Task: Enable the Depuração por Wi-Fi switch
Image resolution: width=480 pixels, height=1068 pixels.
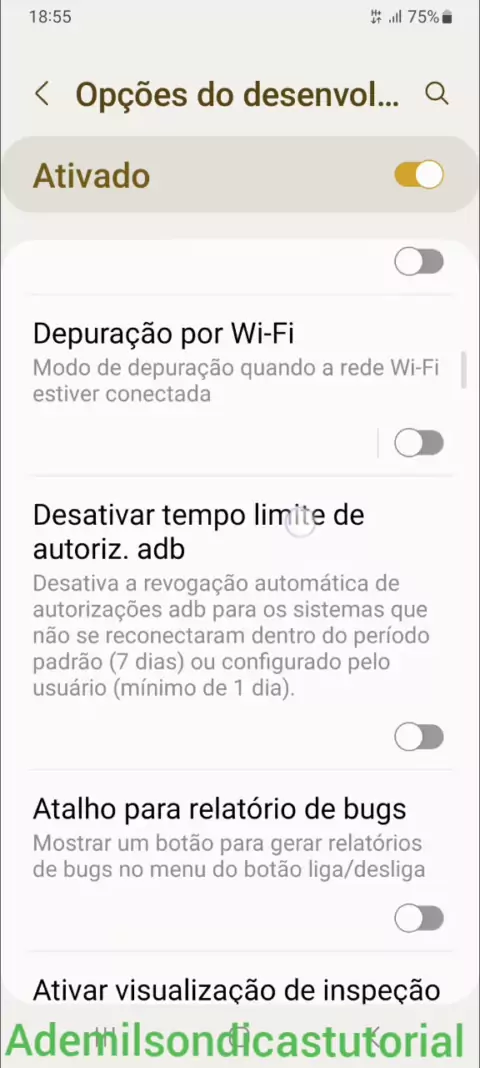Action: [x=419, y=444]
